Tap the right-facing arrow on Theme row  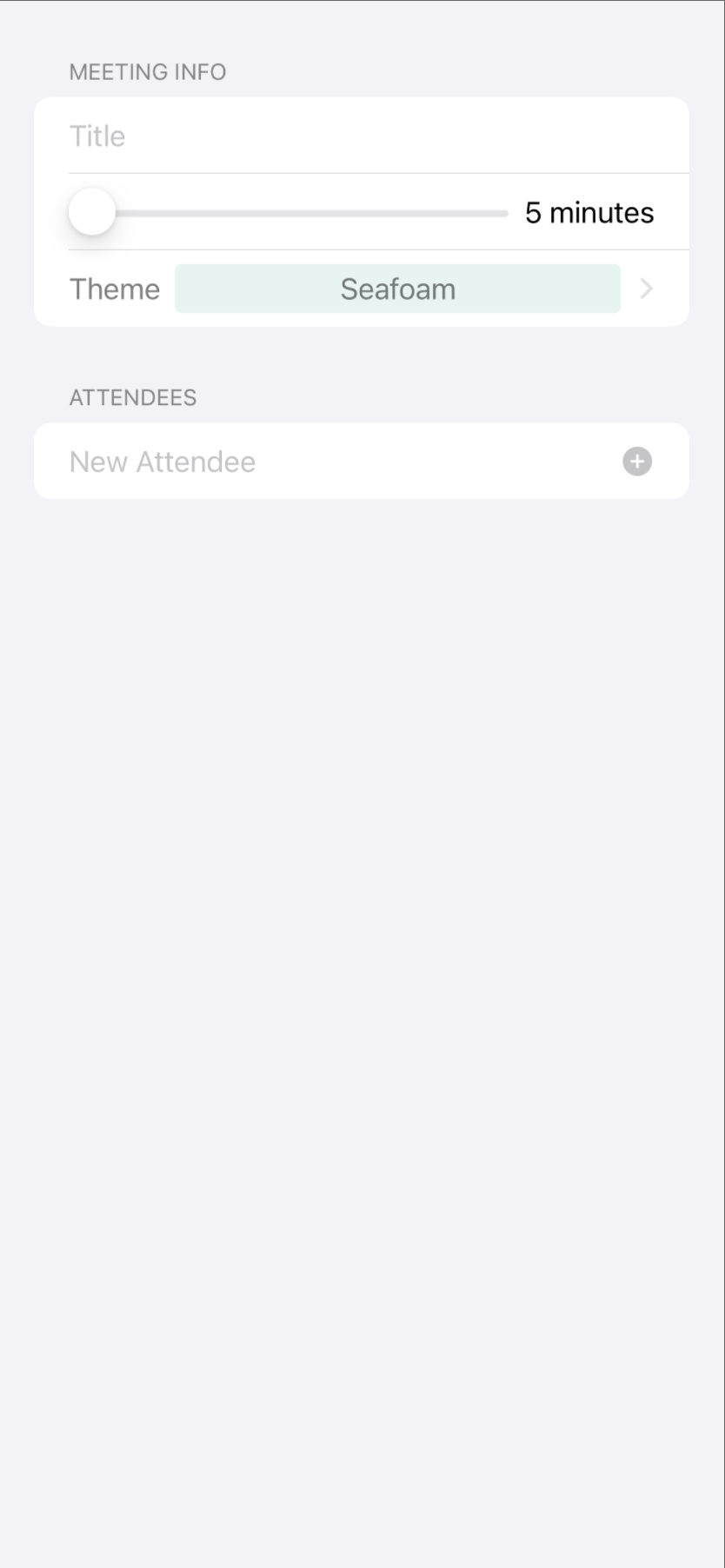(645, 289)
